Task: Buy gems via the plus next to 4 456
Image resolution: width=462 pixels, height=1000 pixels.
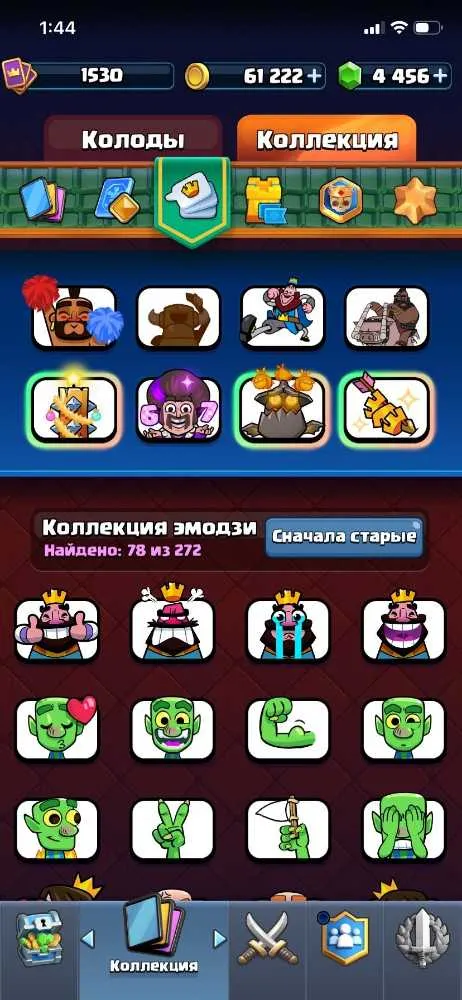Action: pyautogui.click(x=441, y=76)
